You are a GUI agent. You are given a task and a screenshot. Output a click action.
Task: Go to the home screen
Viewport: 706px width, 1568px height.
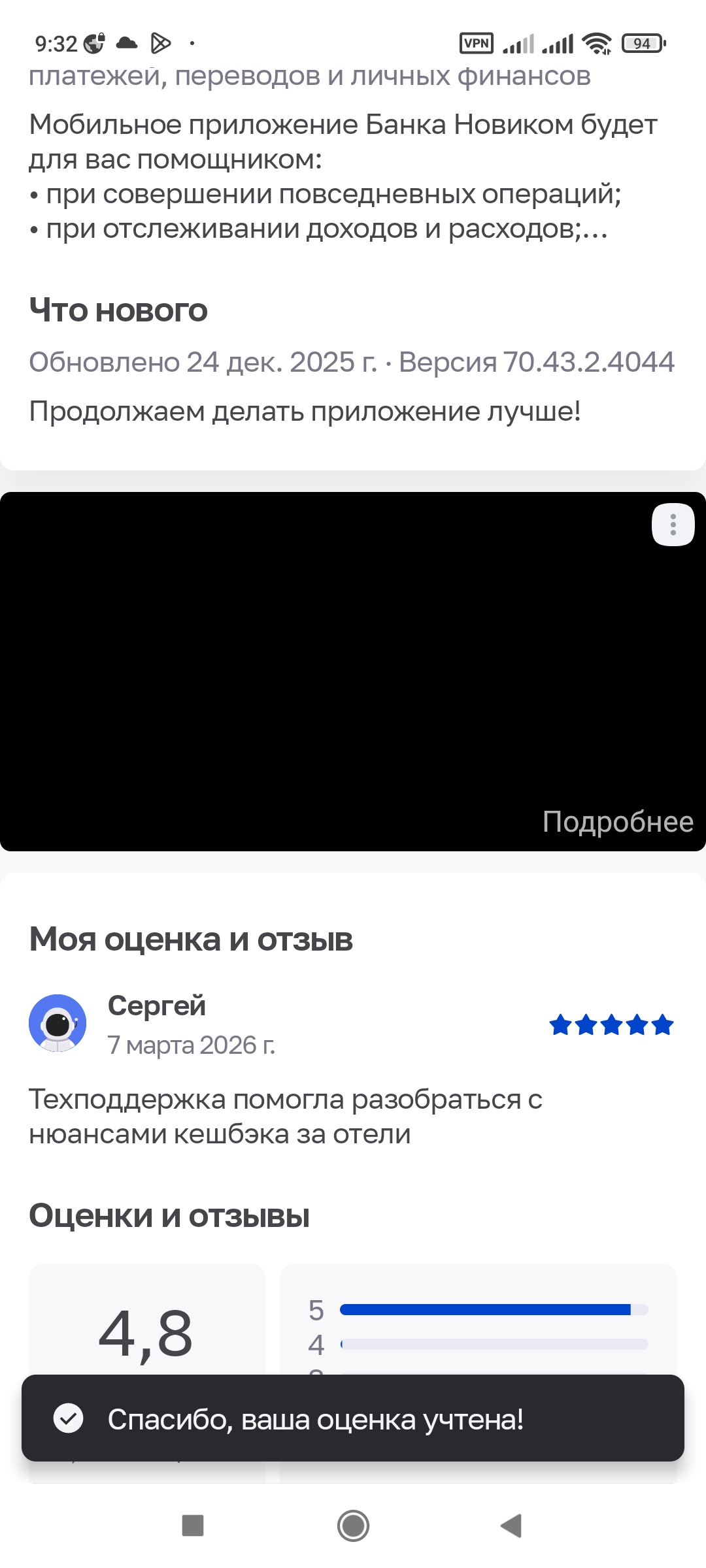click(x=353, y=1526)
